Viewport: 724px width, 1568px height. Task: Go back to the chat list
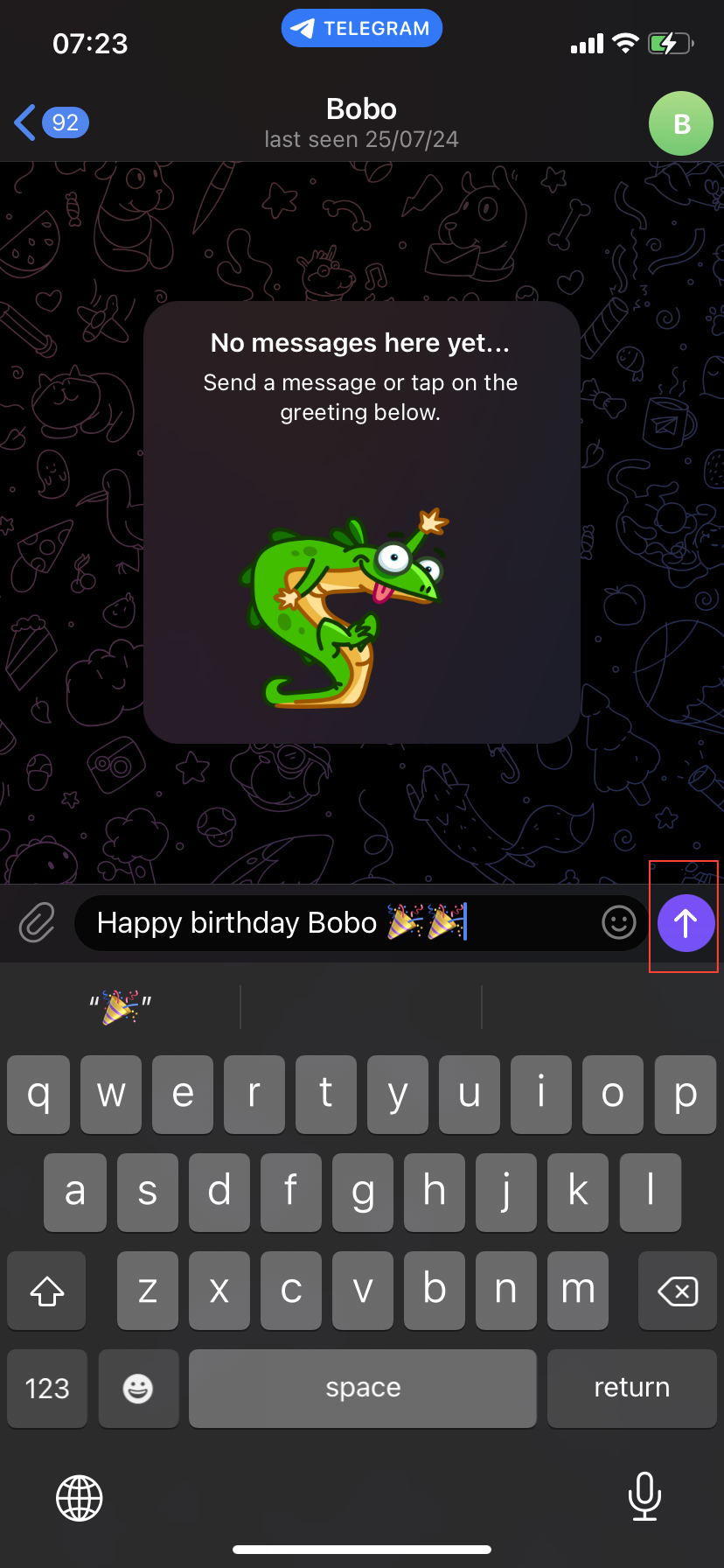point(51,122)
